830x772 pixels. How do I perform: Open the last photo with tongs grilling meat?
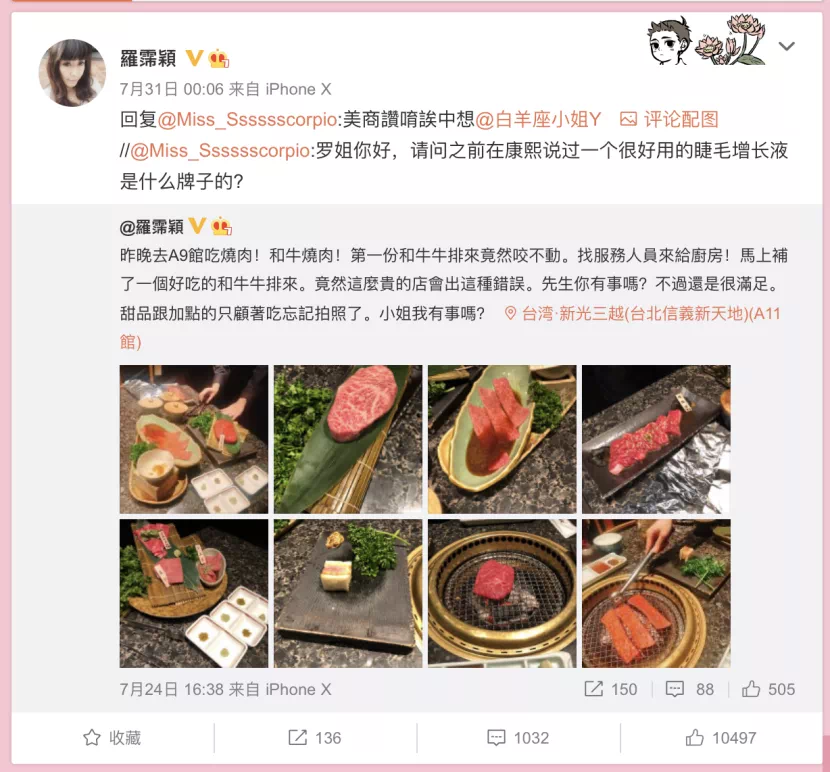(656, 593)
